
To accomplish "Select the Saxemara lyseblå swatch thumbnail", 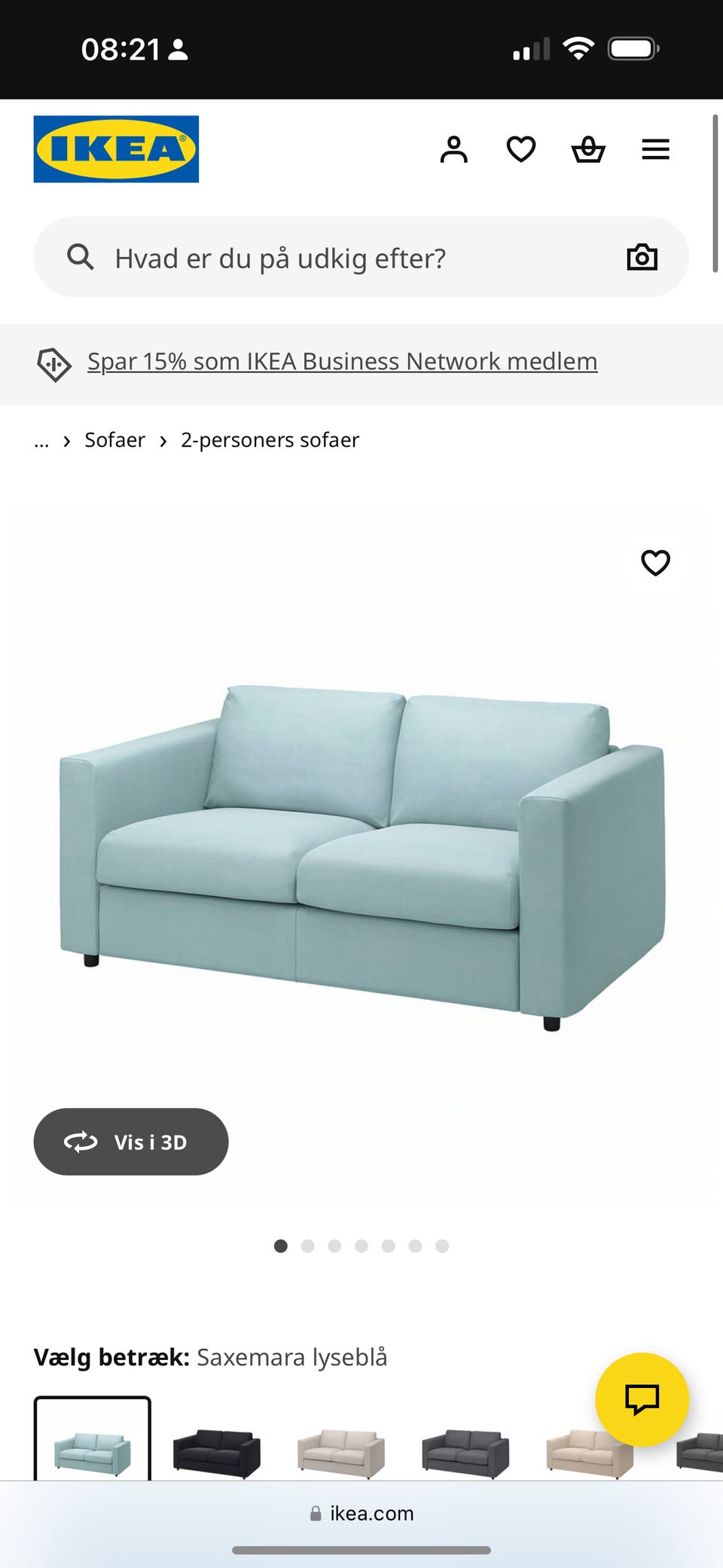I will click(x=92, y=1451).
